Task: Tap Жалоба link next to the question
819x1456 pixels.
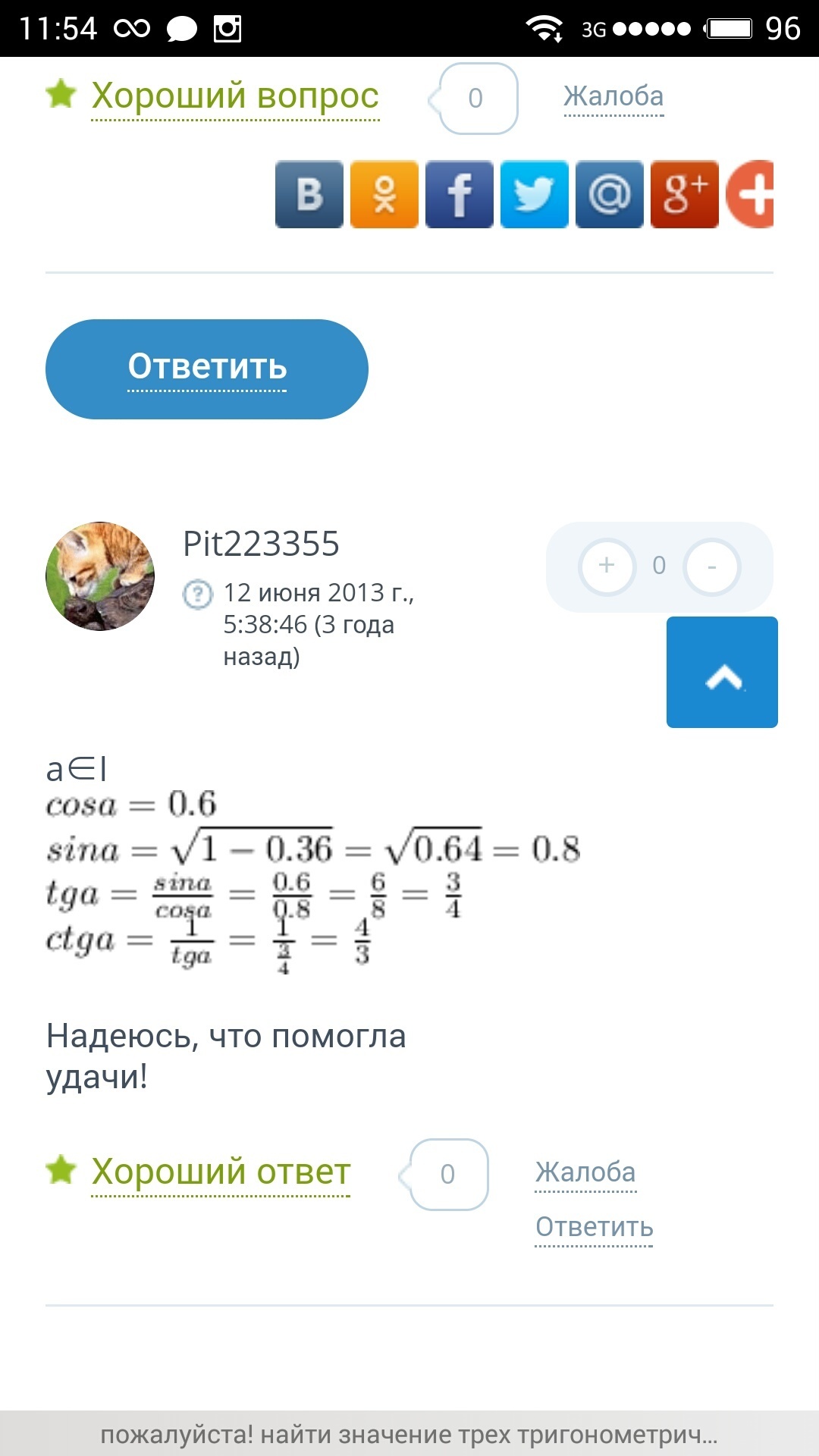Action: 613,96
